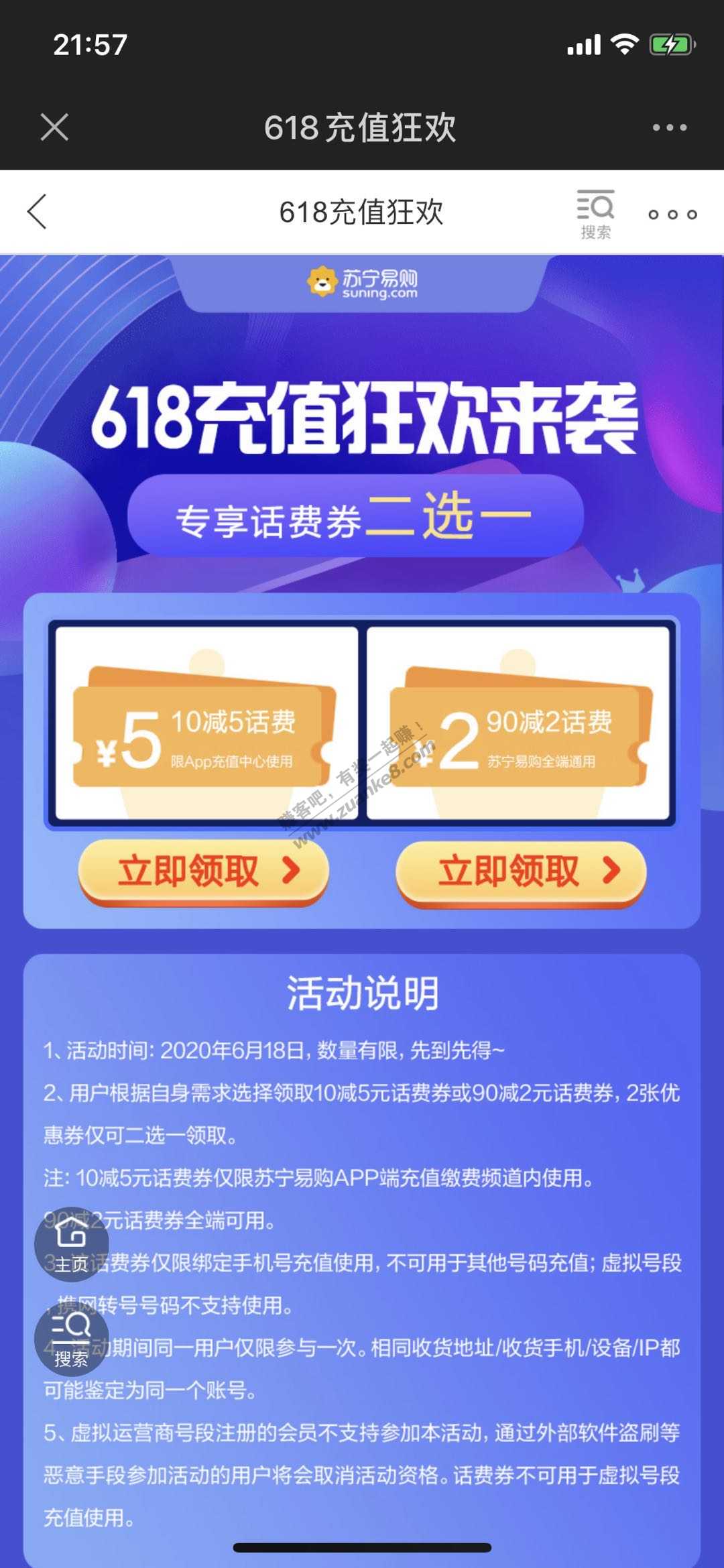The height and width of the screenshot is (1568, 724).
Task: Open the three-dot menu in dark header
Action: [670, 127]
